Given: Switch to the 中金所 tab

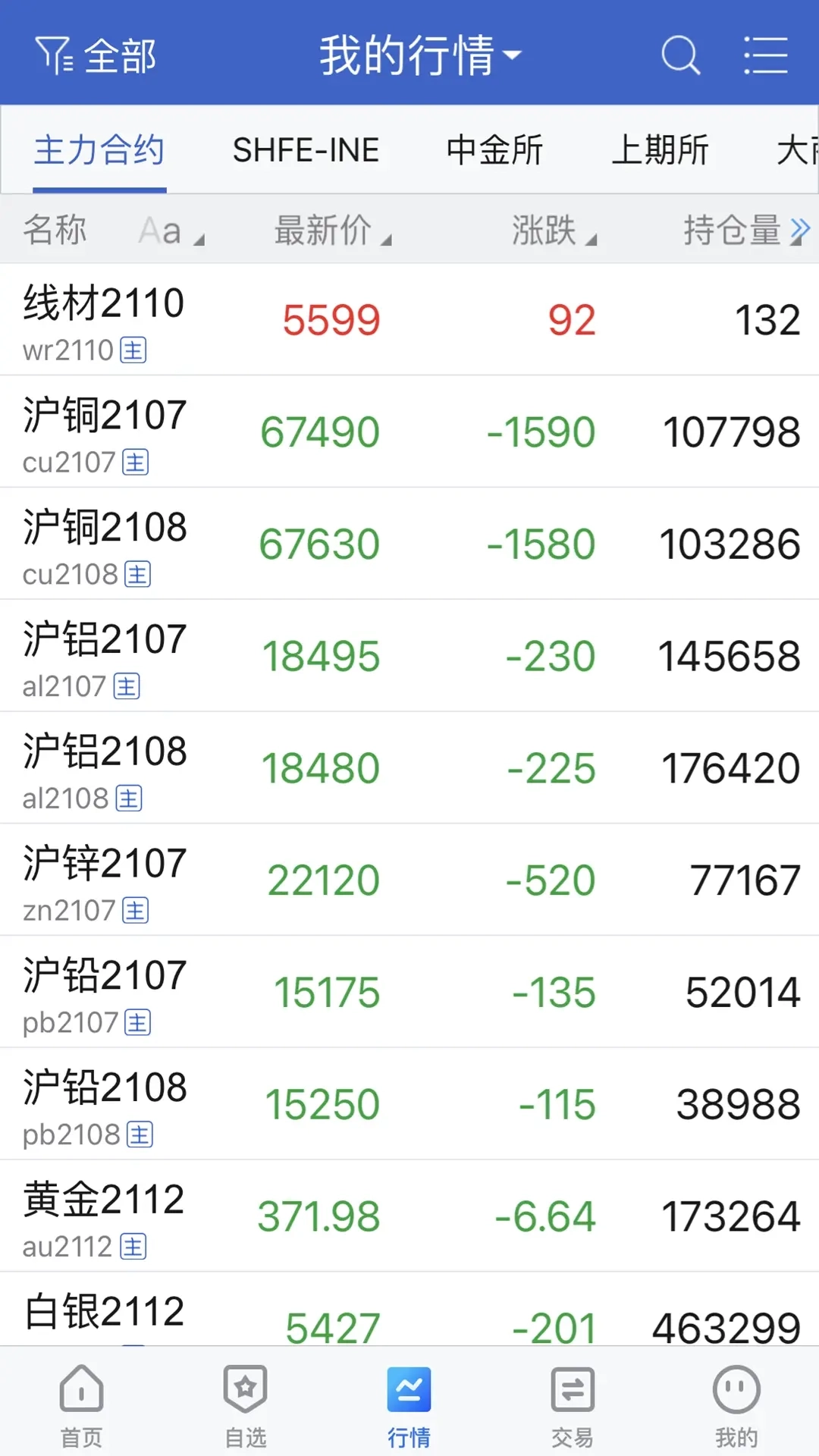Looking at the screenshot, I should (494, 150).
